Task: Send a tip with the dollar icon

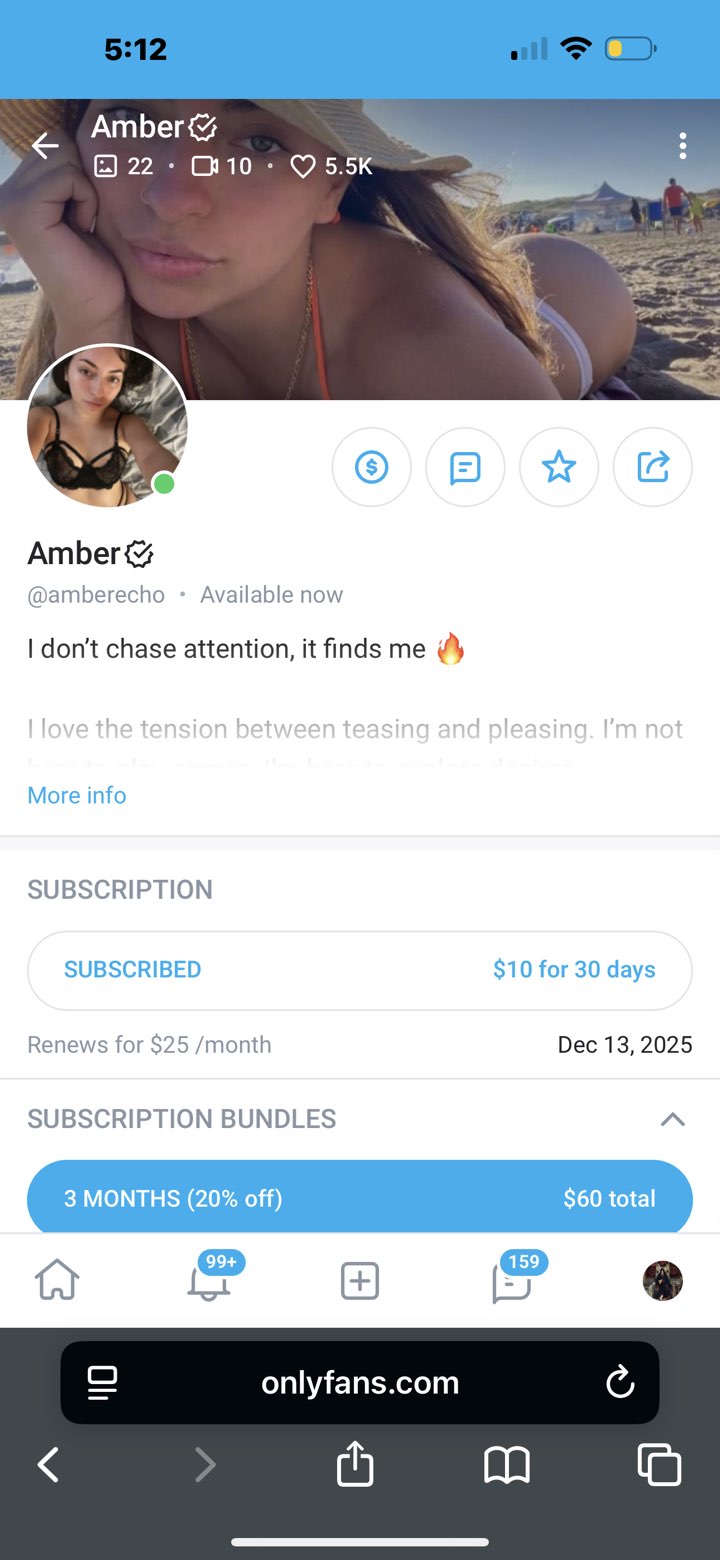Action: [371, 467]
